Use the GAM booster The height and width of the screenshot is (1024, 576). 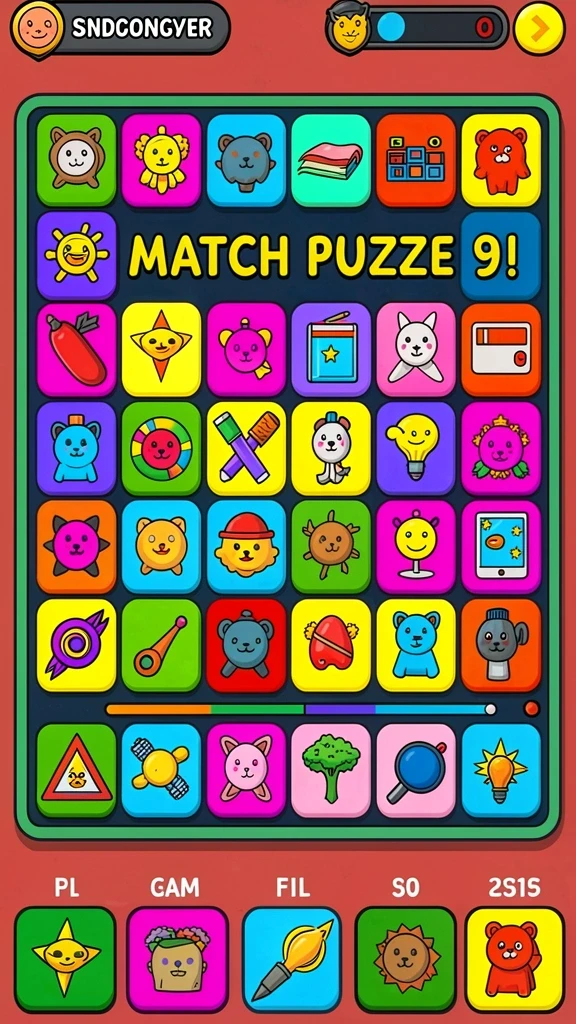(178, 959)
